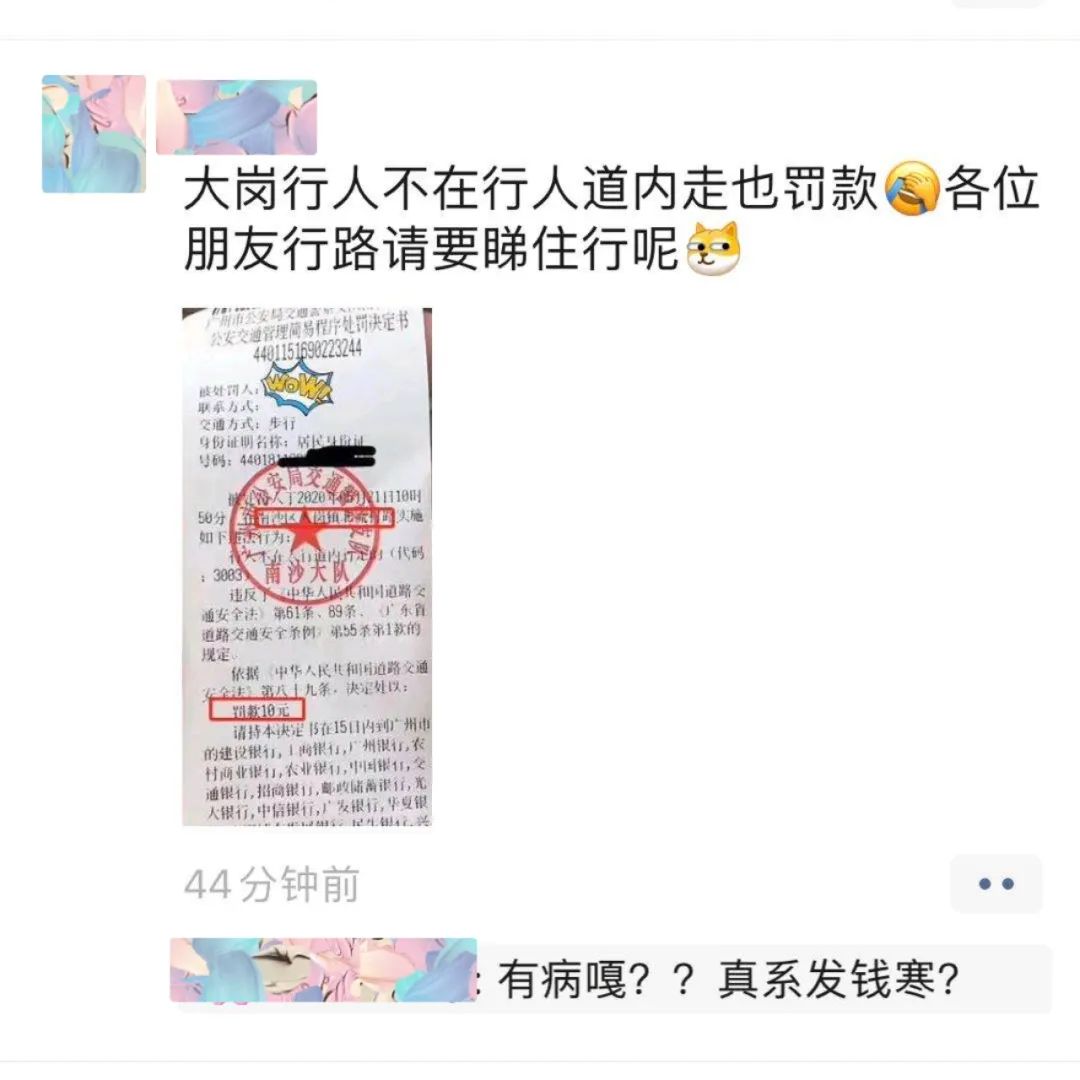Open the penalty ticket photo in the post

(307, 566)
